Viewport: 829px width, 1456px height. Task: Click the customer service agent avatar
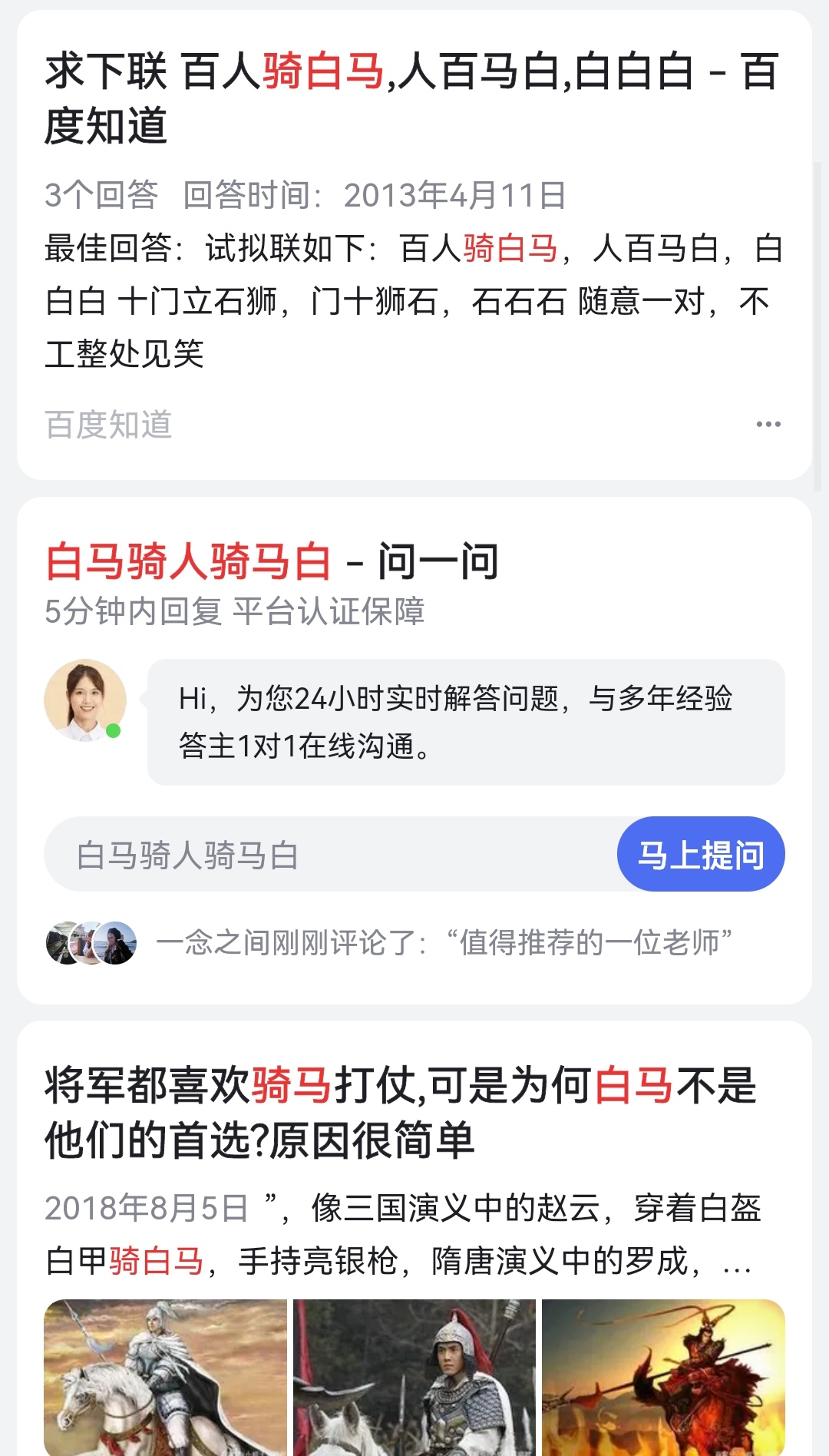coord(87,700)
